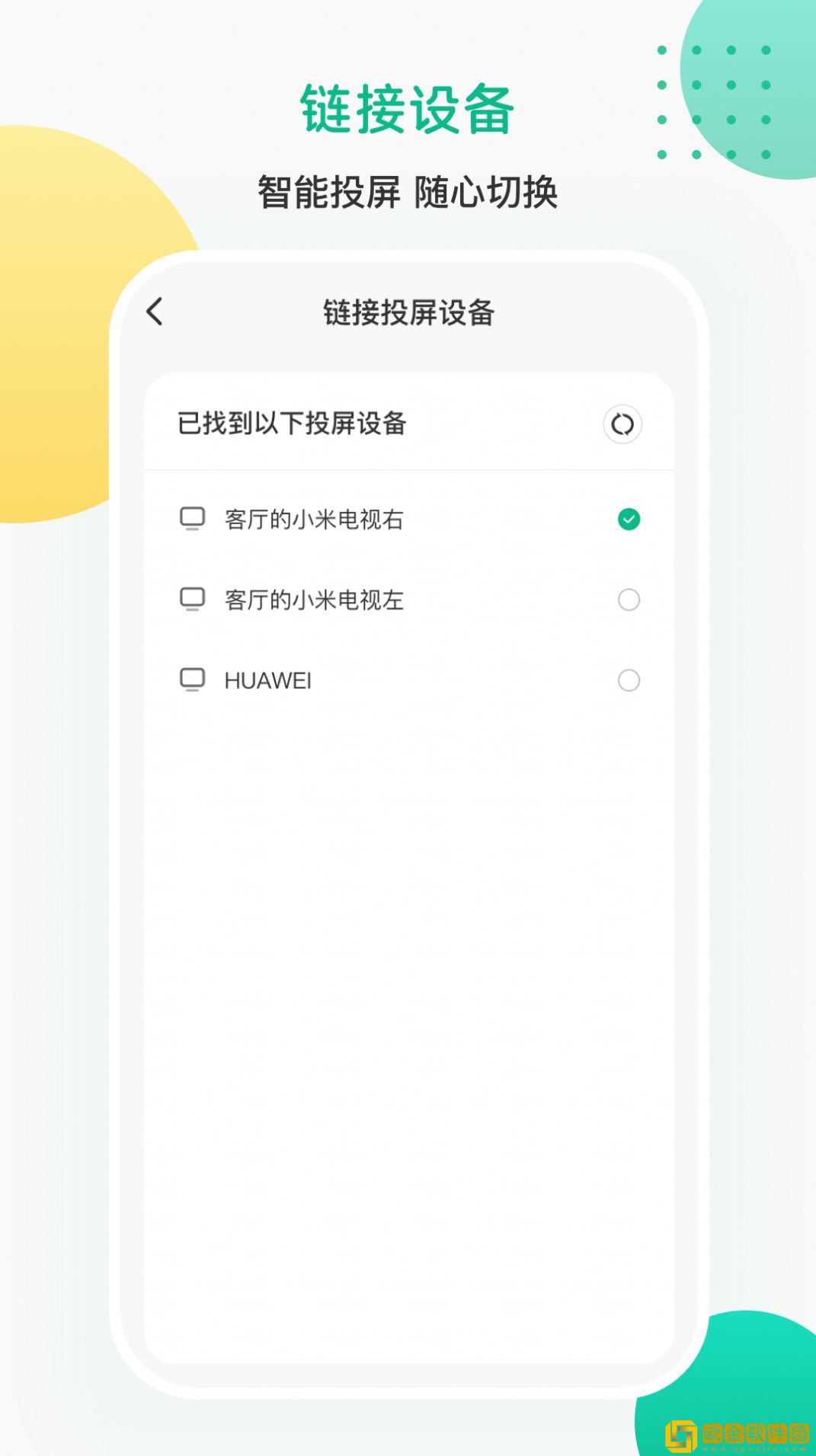The height and width of the screenshot is (1456, 816).
Task: Click the green checkmark on selected device
Action: (628, 519)
